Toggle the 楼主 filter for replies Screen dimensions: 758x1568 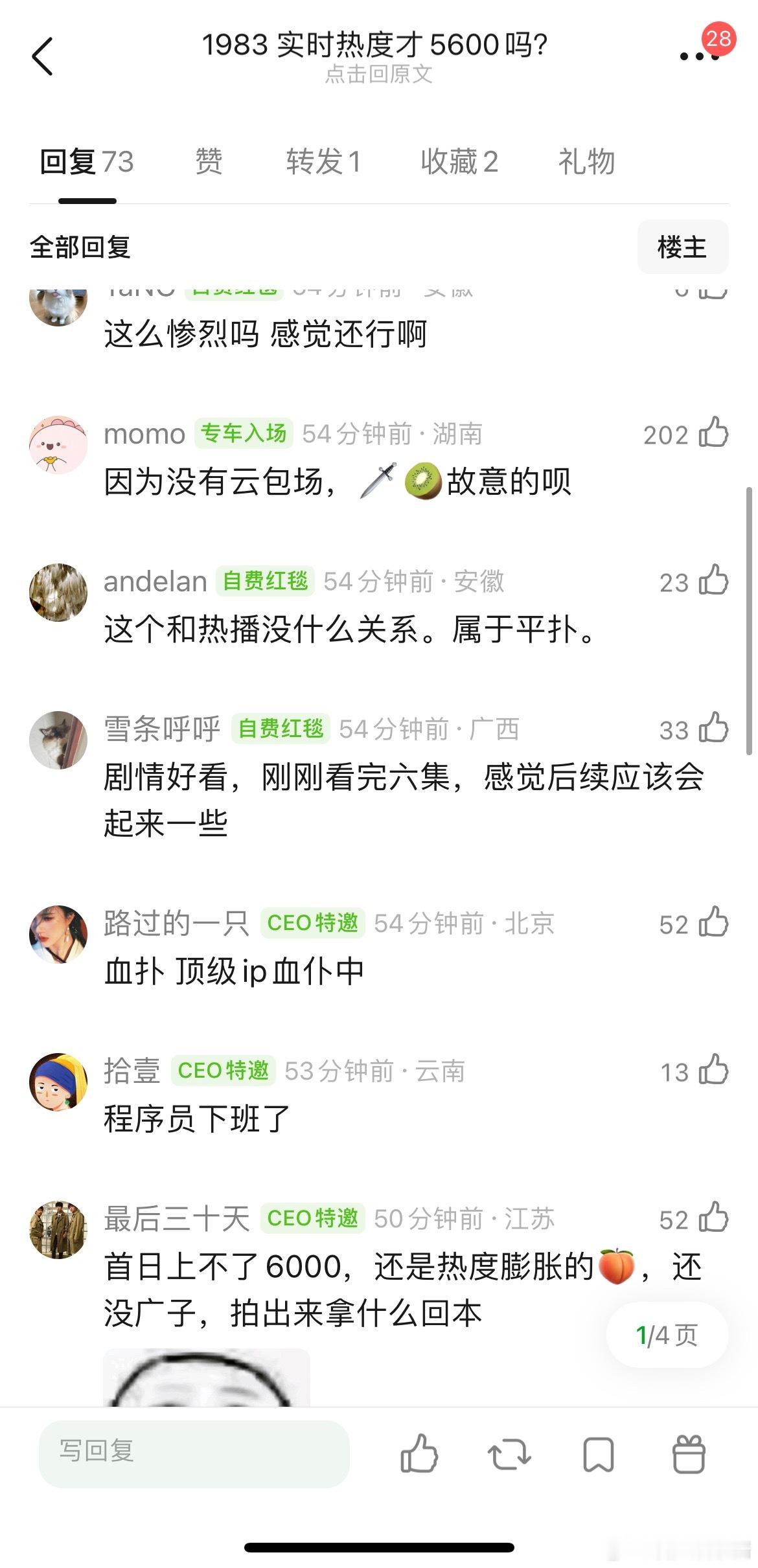pos(682,247)
